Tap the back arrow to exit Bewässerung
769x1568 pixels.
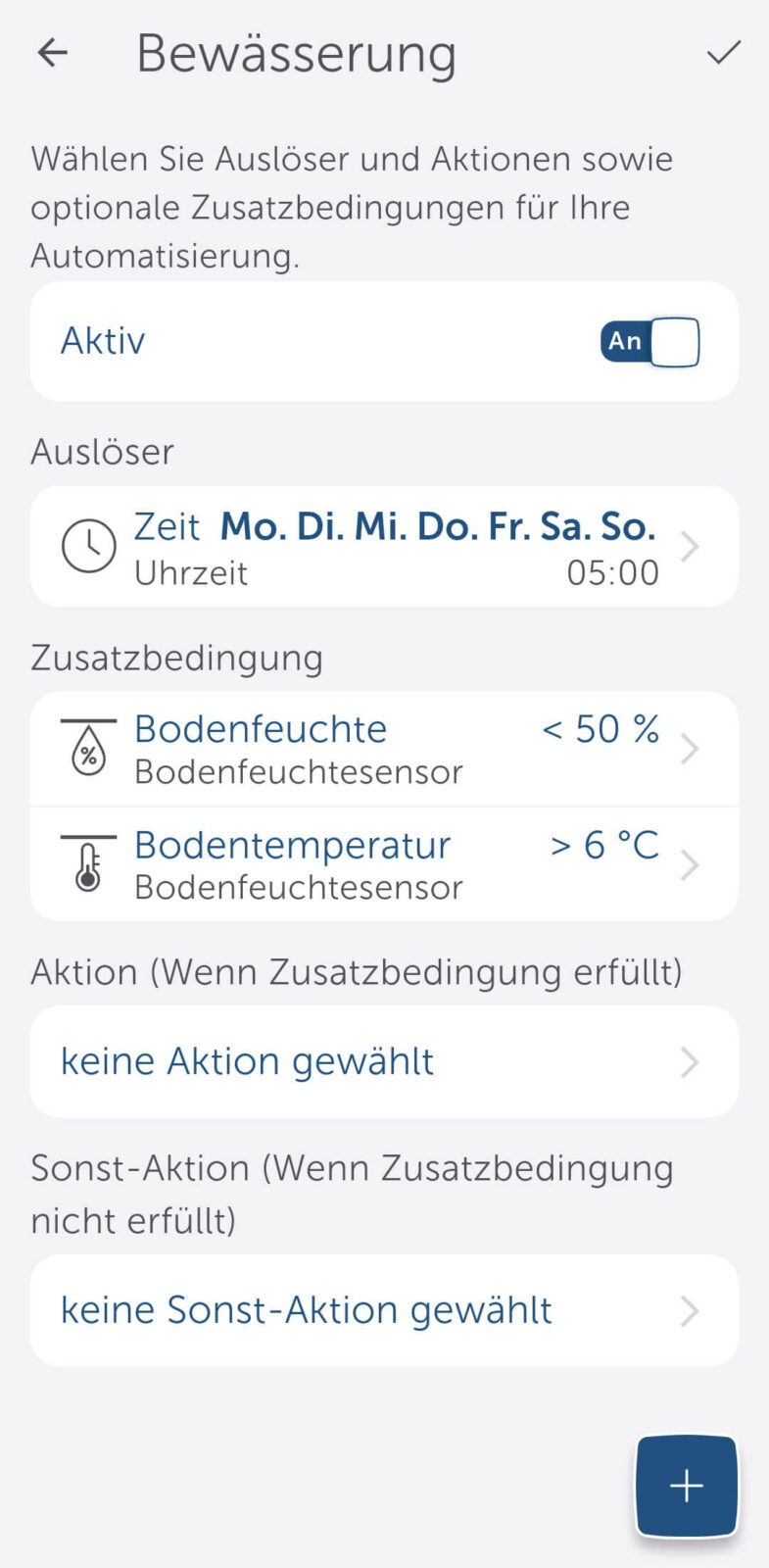click(x=51, y=53)
